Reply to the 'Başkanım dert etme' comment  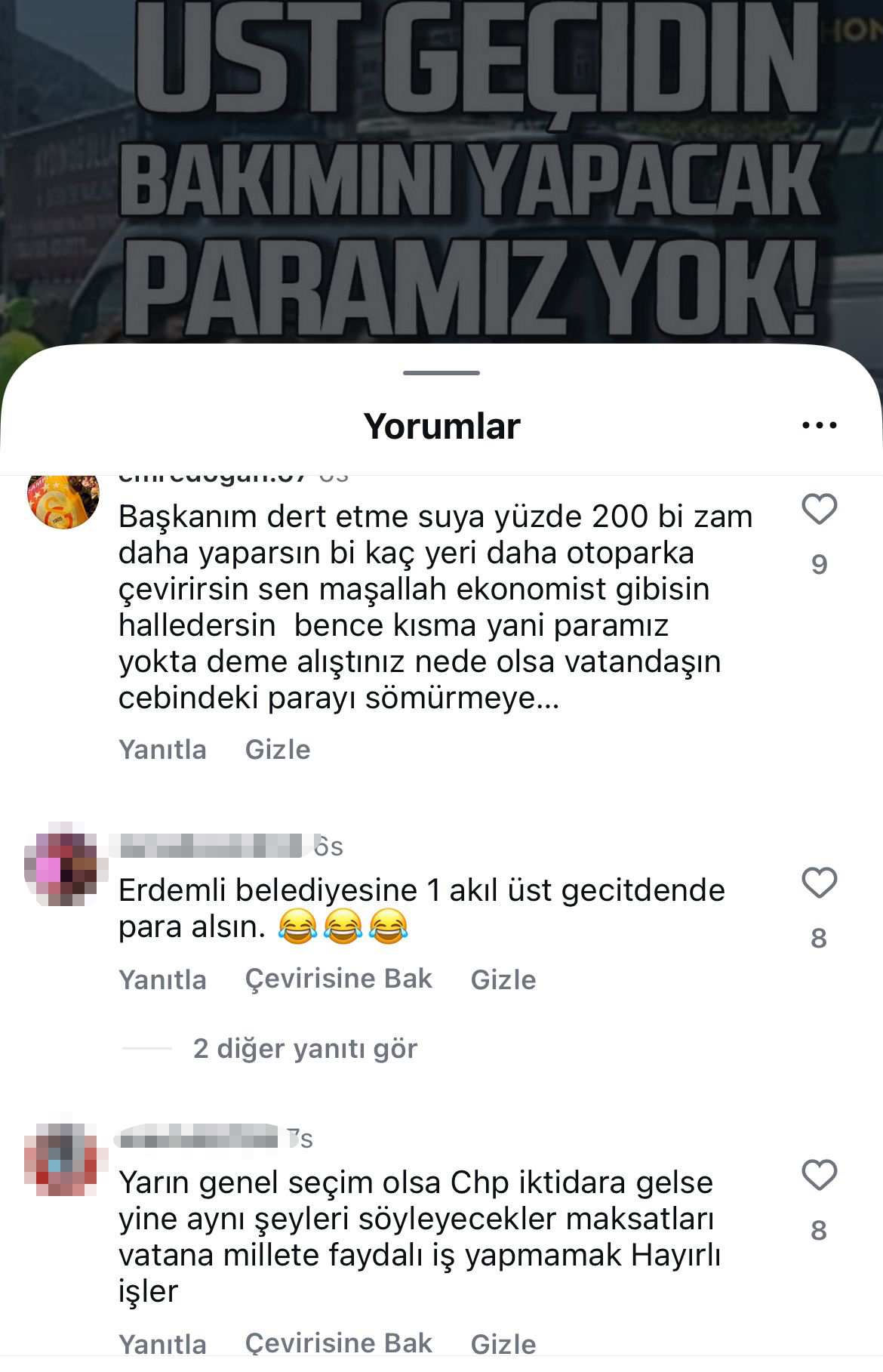pyautogui.click(x=162, y=749)
